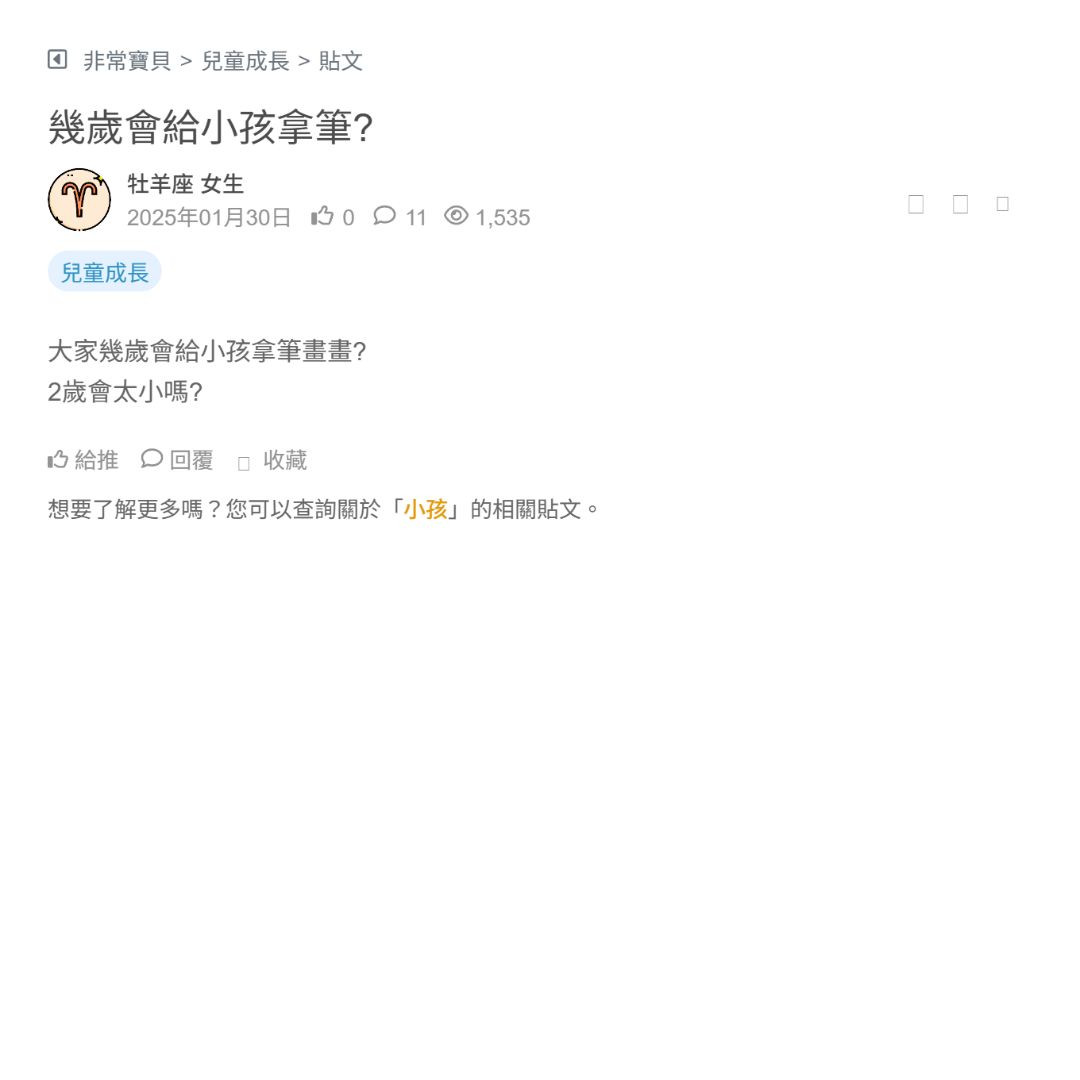The image size is (1080, 1080).
Task: Open the author's Aries avatar
Action: [x=79, y=200]
